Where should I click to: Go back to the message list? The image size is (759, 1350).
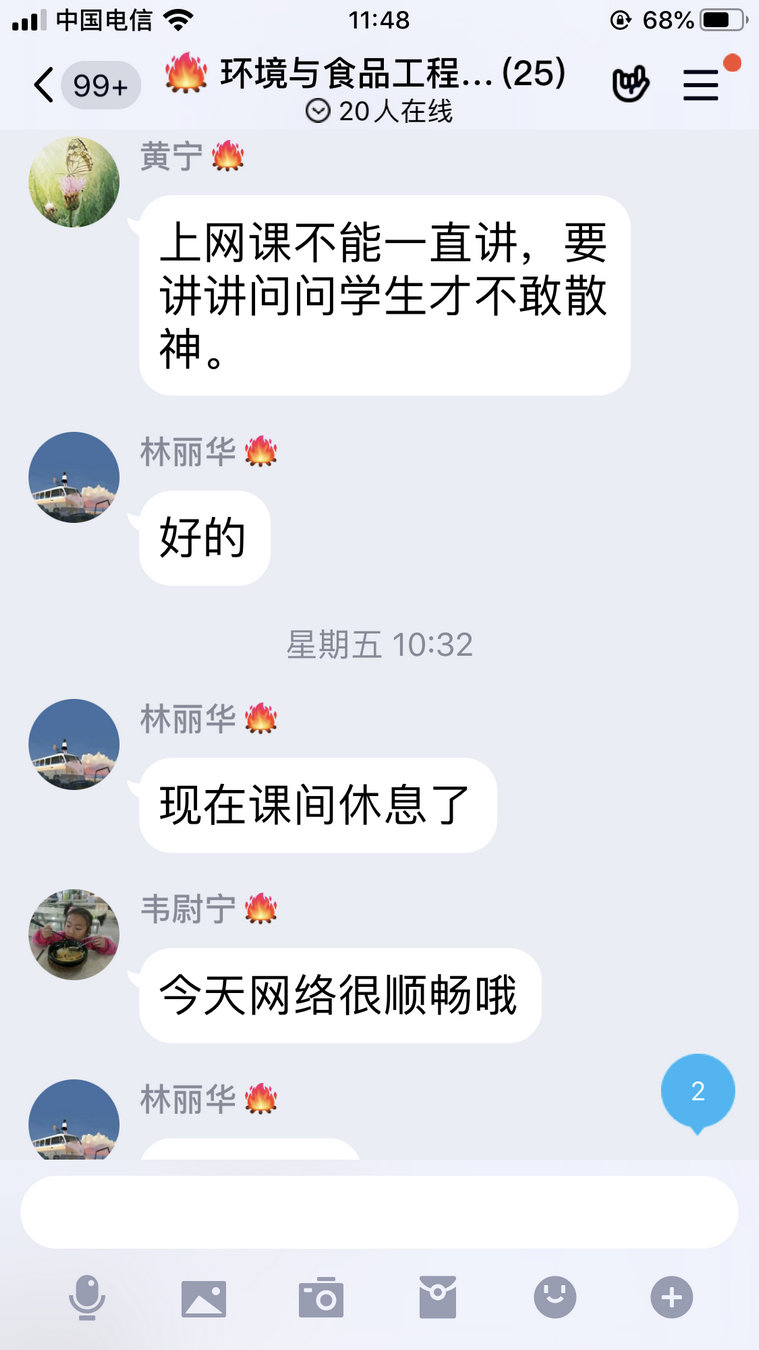pos(44,85)
